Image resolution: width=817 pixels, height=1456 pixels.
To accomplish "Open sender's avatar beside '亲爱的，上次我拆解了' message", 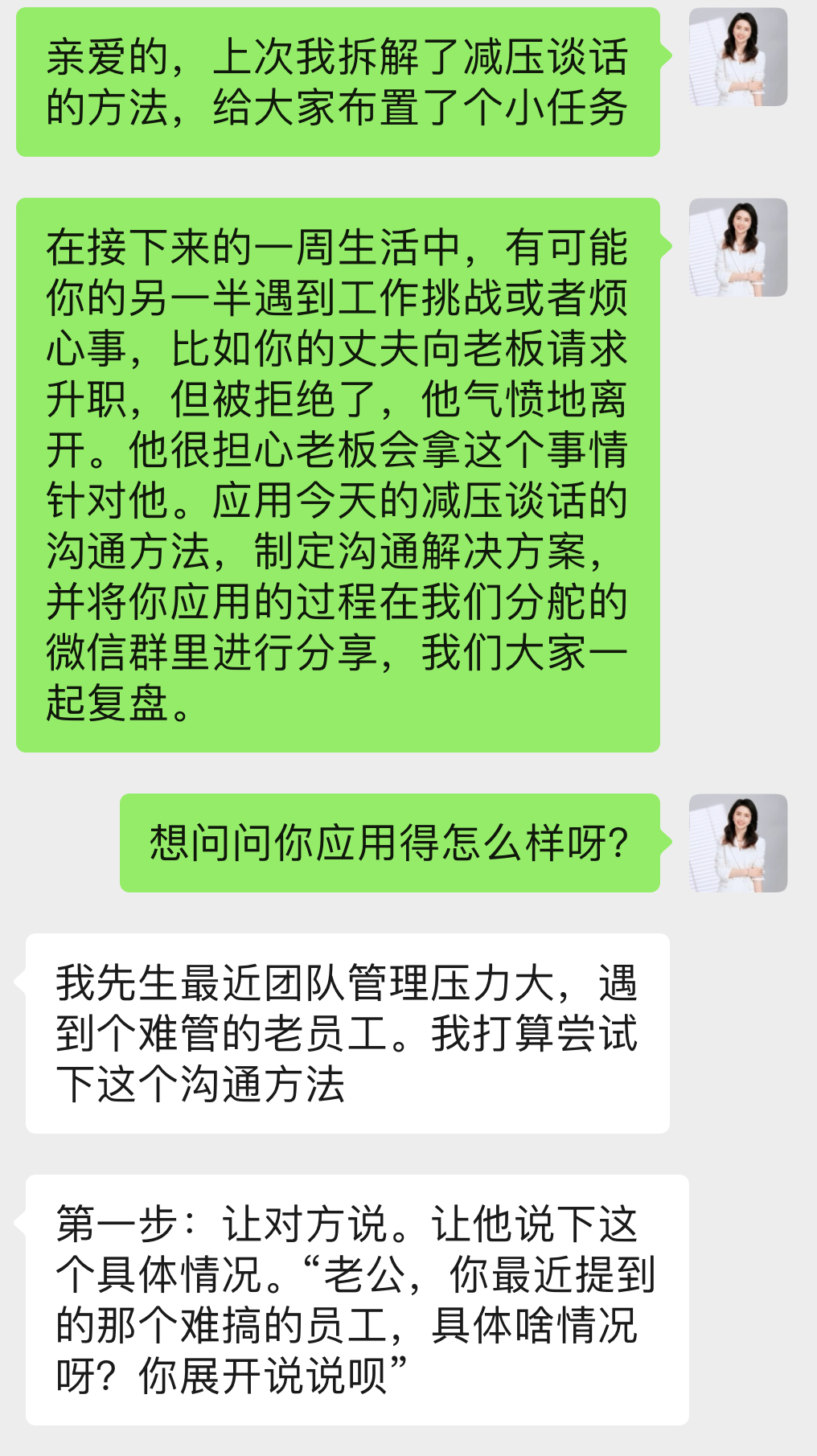I will click(x=737, y=57).
